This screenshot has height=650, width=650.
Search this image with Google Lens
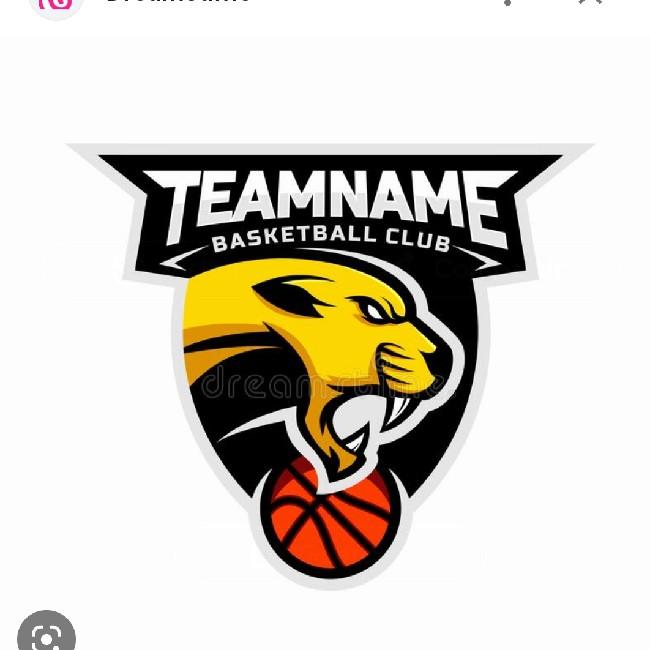(46, 635)
